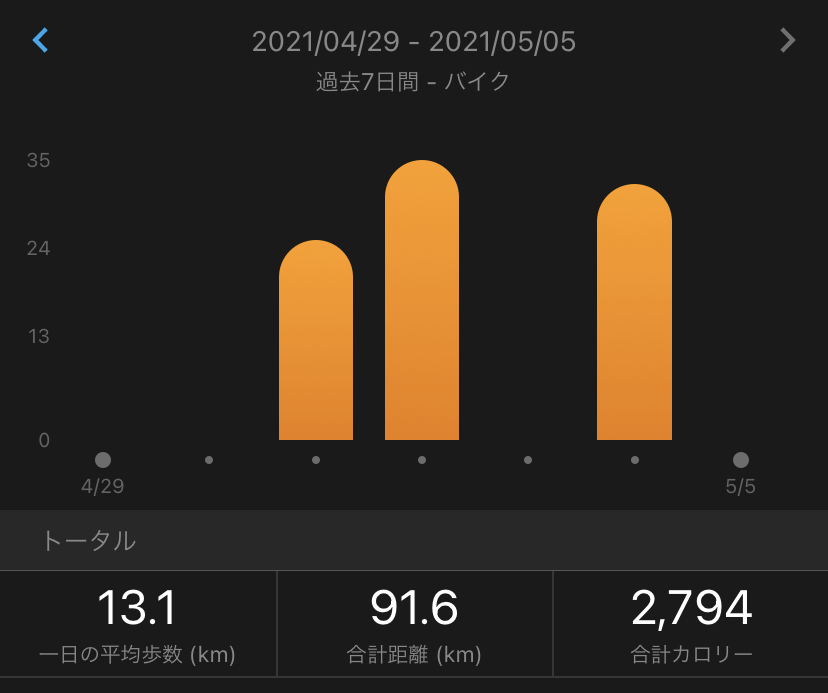Advance to the next 7-day period

(787, 40)
